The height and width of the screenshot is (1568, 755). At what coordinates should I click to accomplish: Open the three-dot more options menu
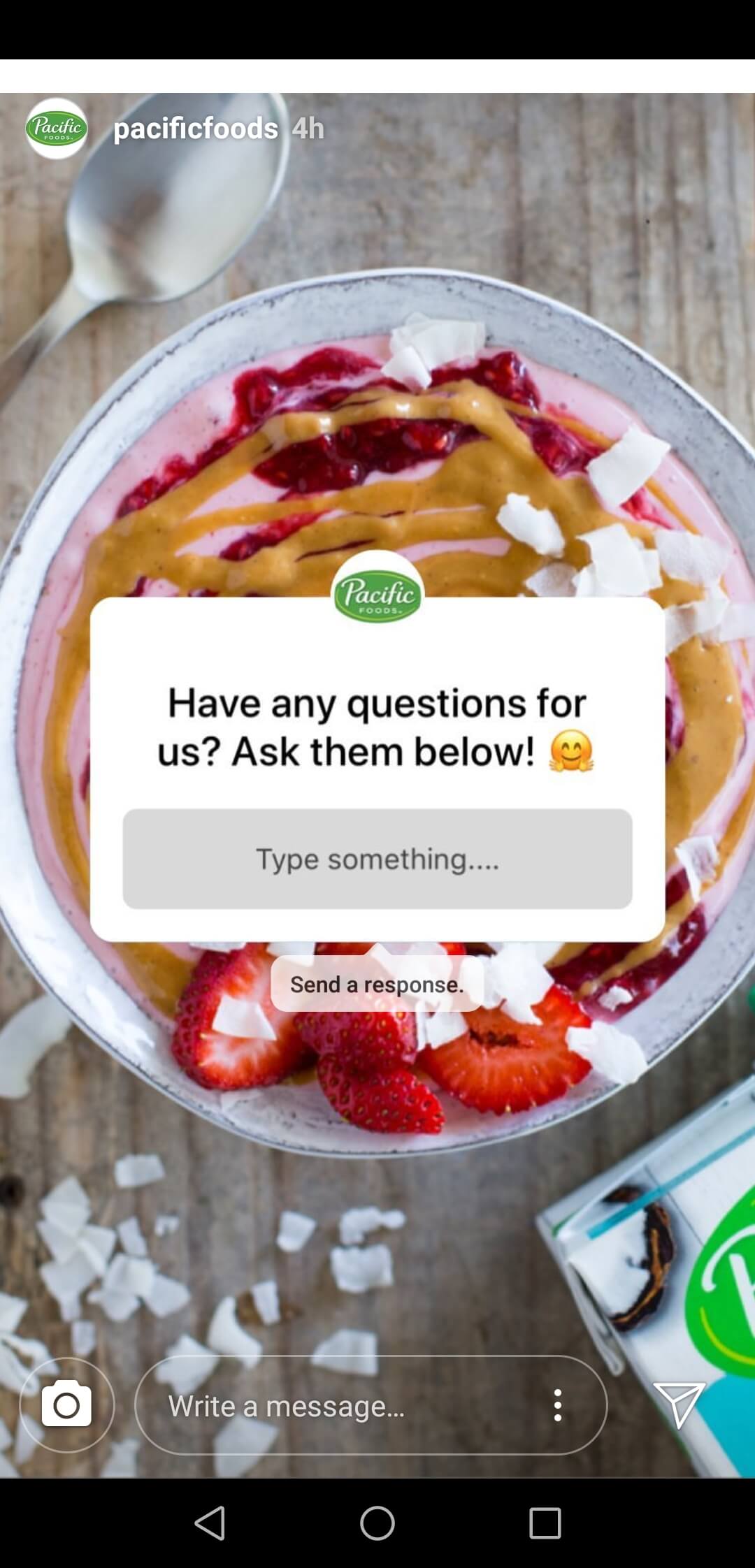point(558,1405)
